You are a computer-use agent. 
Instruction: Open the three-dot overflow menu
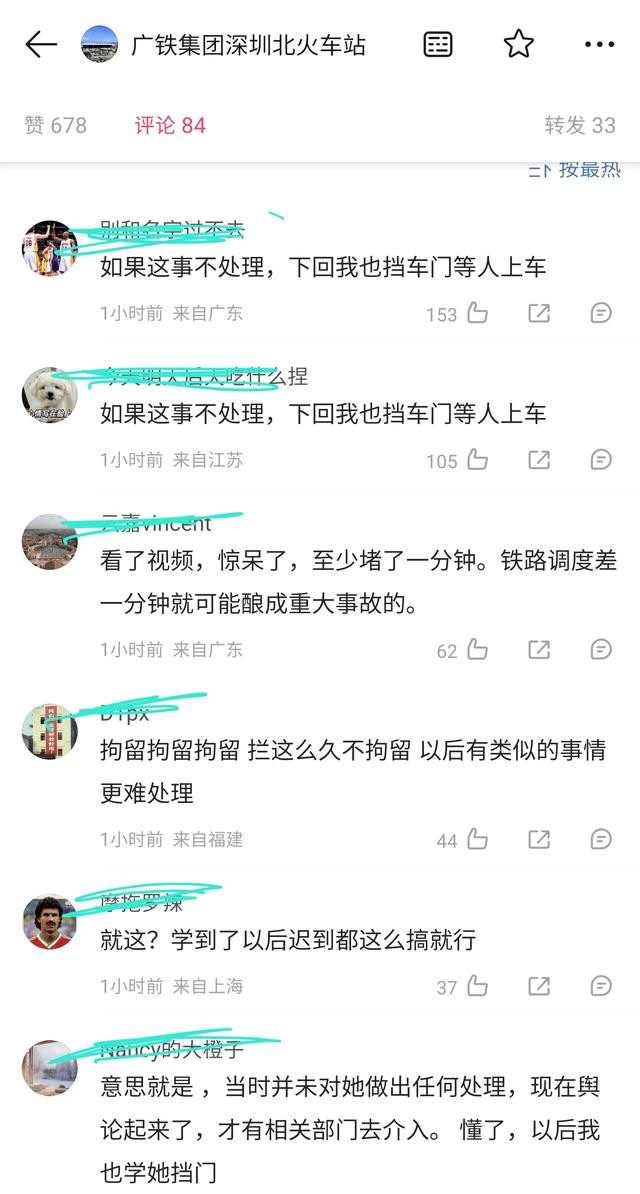600,45
